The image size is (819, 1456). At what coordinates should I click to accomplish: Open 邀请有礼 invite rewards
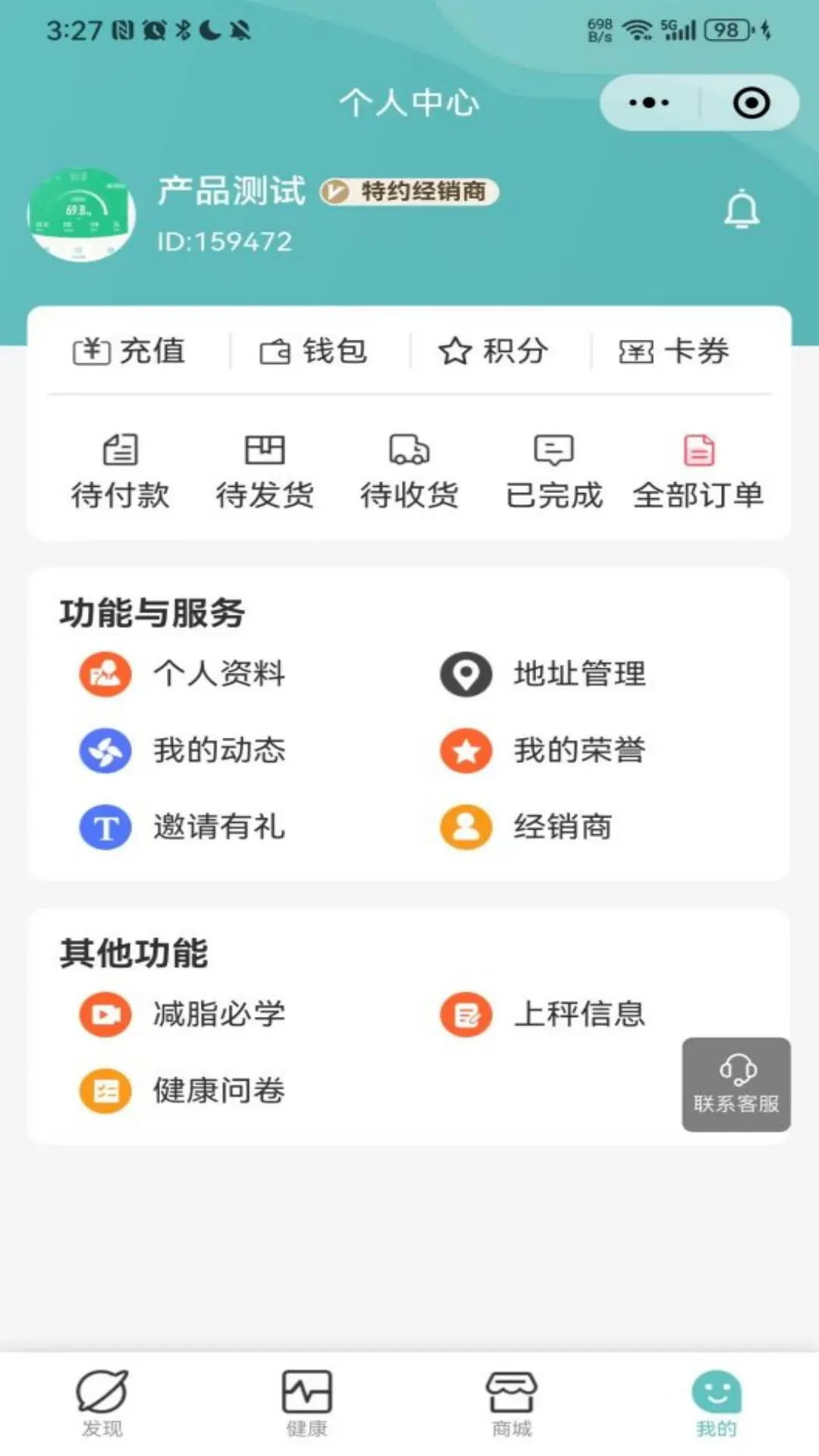pyautogui.click(x=183, y=827)
